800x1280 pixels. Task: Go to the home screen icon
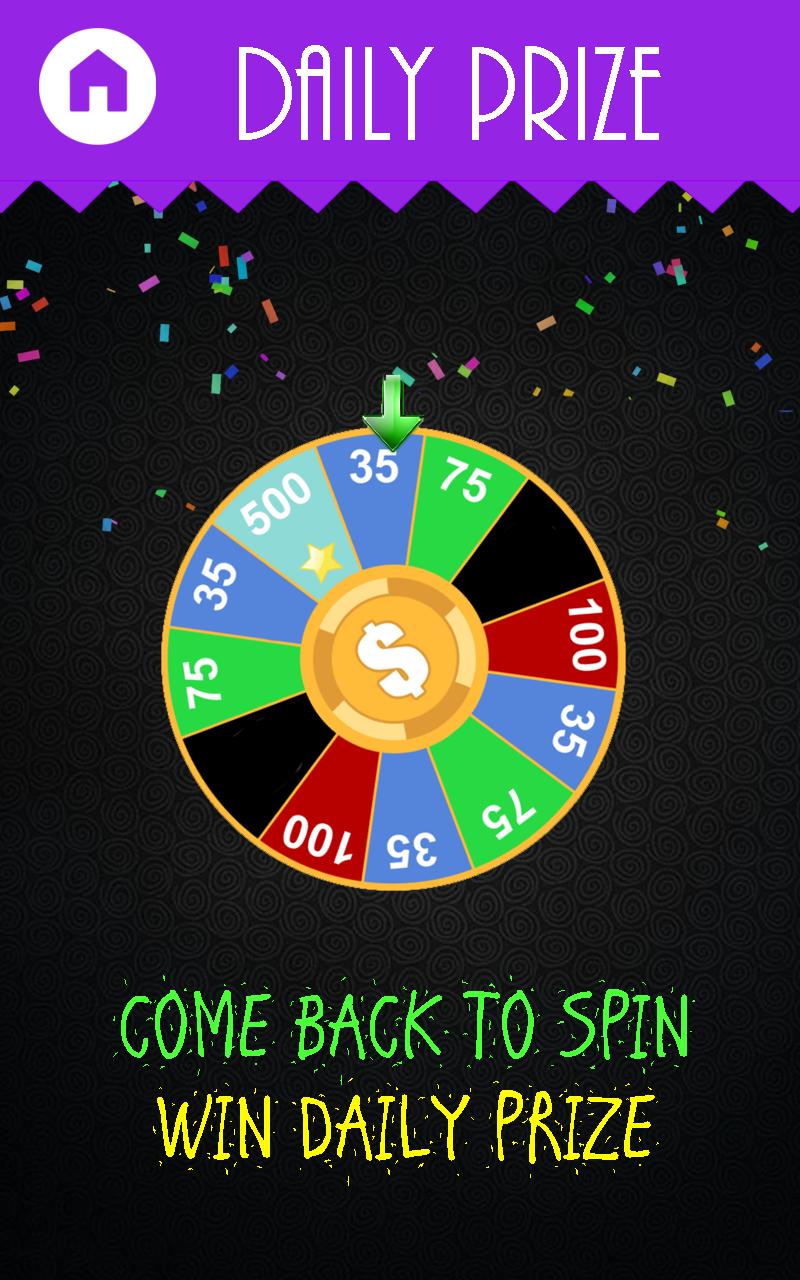point(97,86)
